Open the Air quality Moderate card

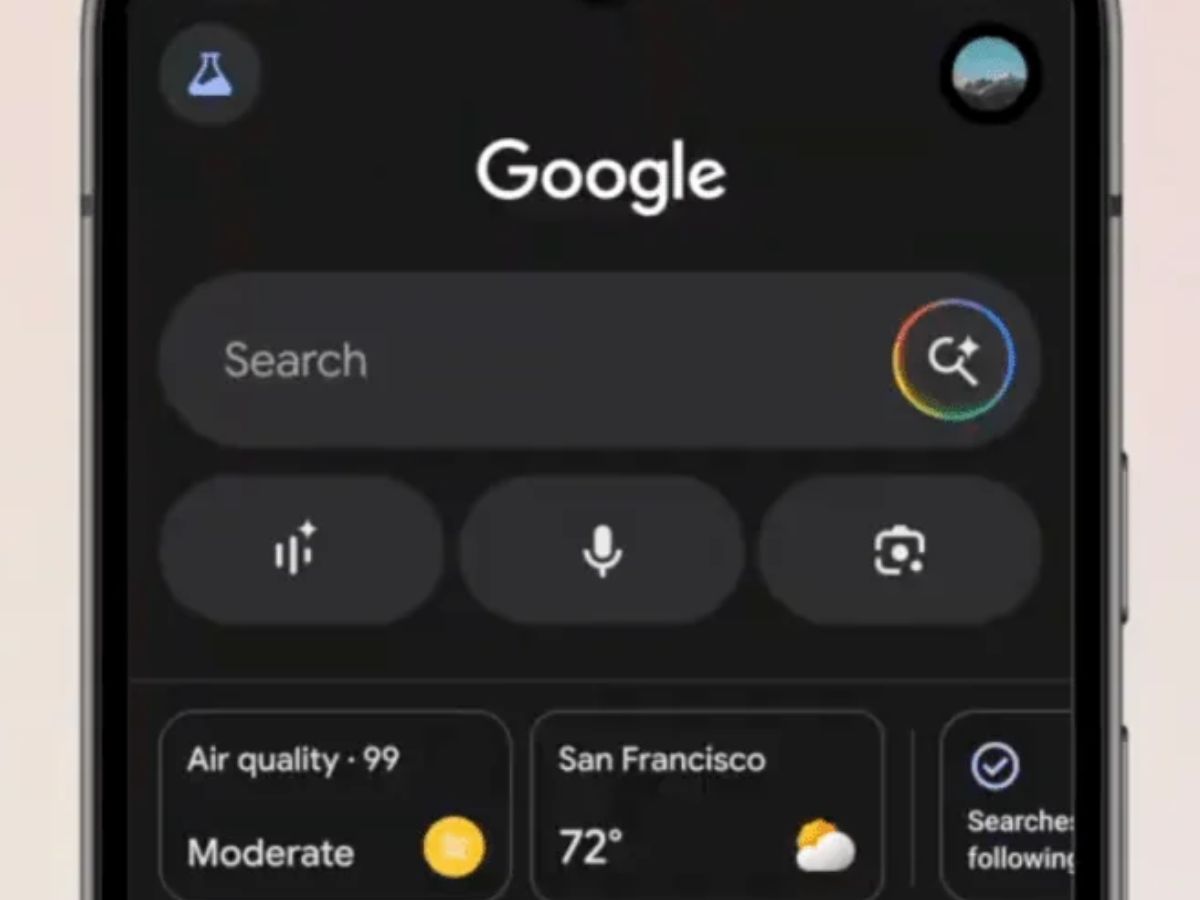point(335,805)
